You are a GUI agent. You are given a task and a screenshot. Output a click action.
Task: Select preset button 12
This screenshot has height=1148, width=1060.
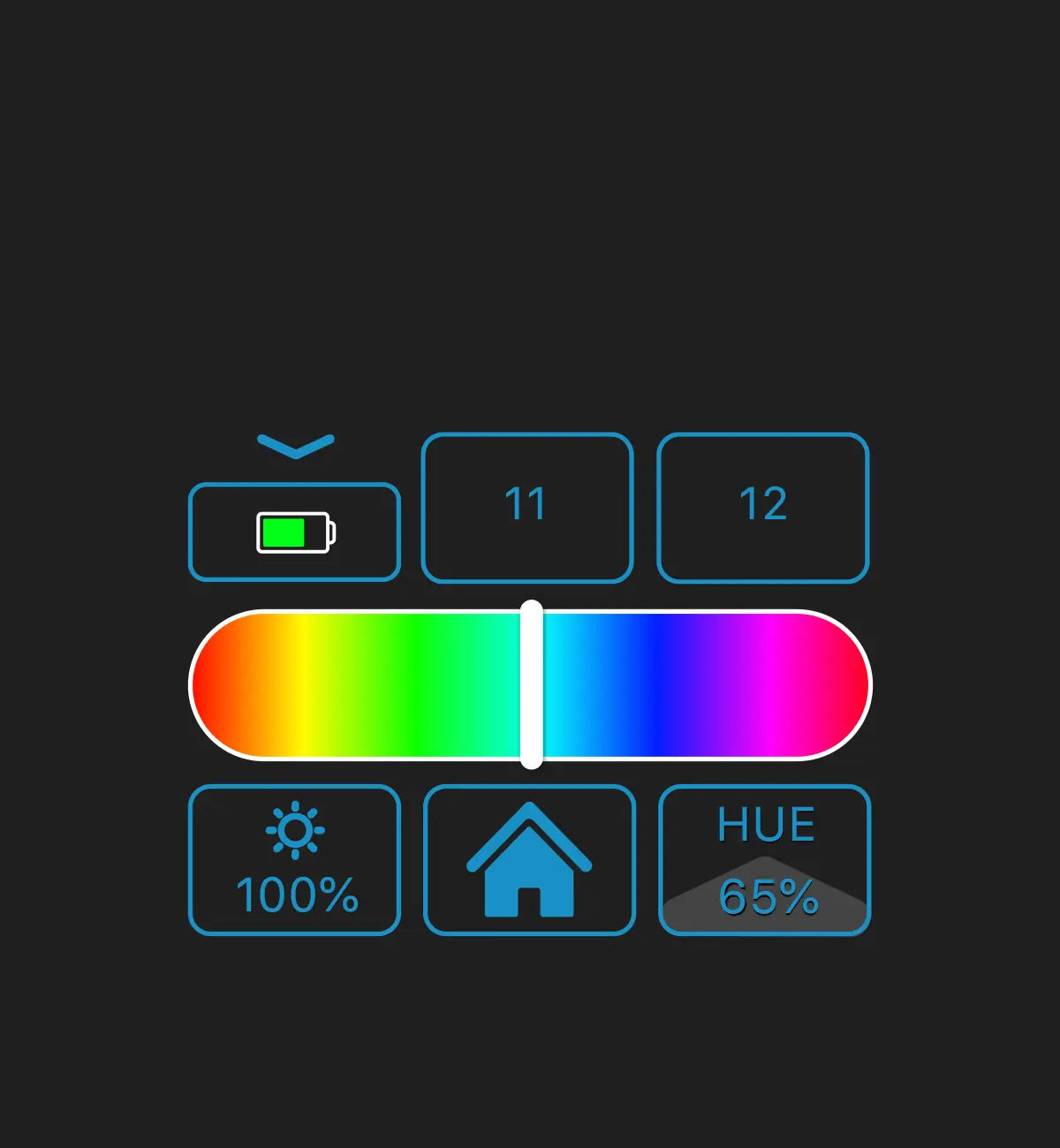point(763,508)
